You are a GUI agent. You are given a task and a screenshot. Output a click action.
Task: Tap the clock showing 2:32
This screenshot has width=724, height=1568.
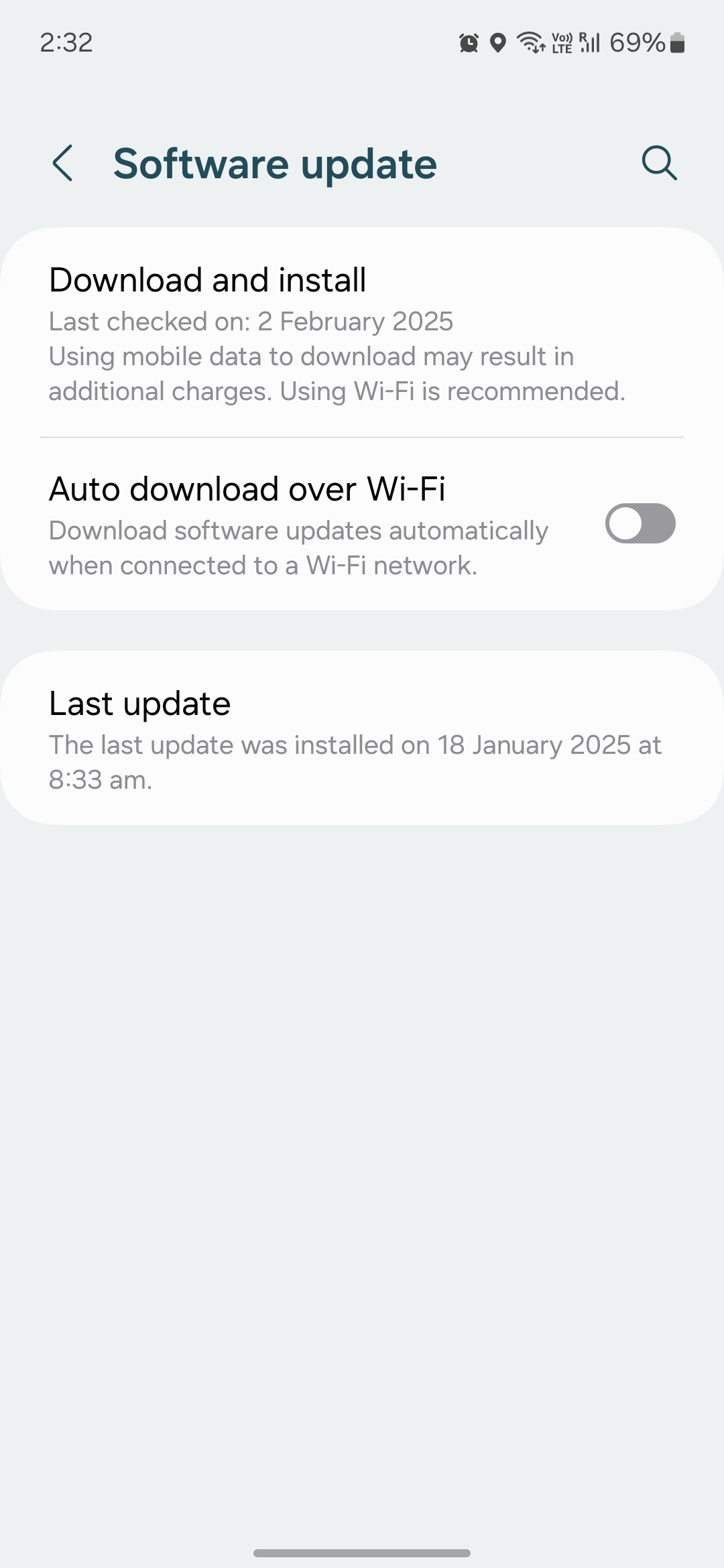[x=65, y=43]
